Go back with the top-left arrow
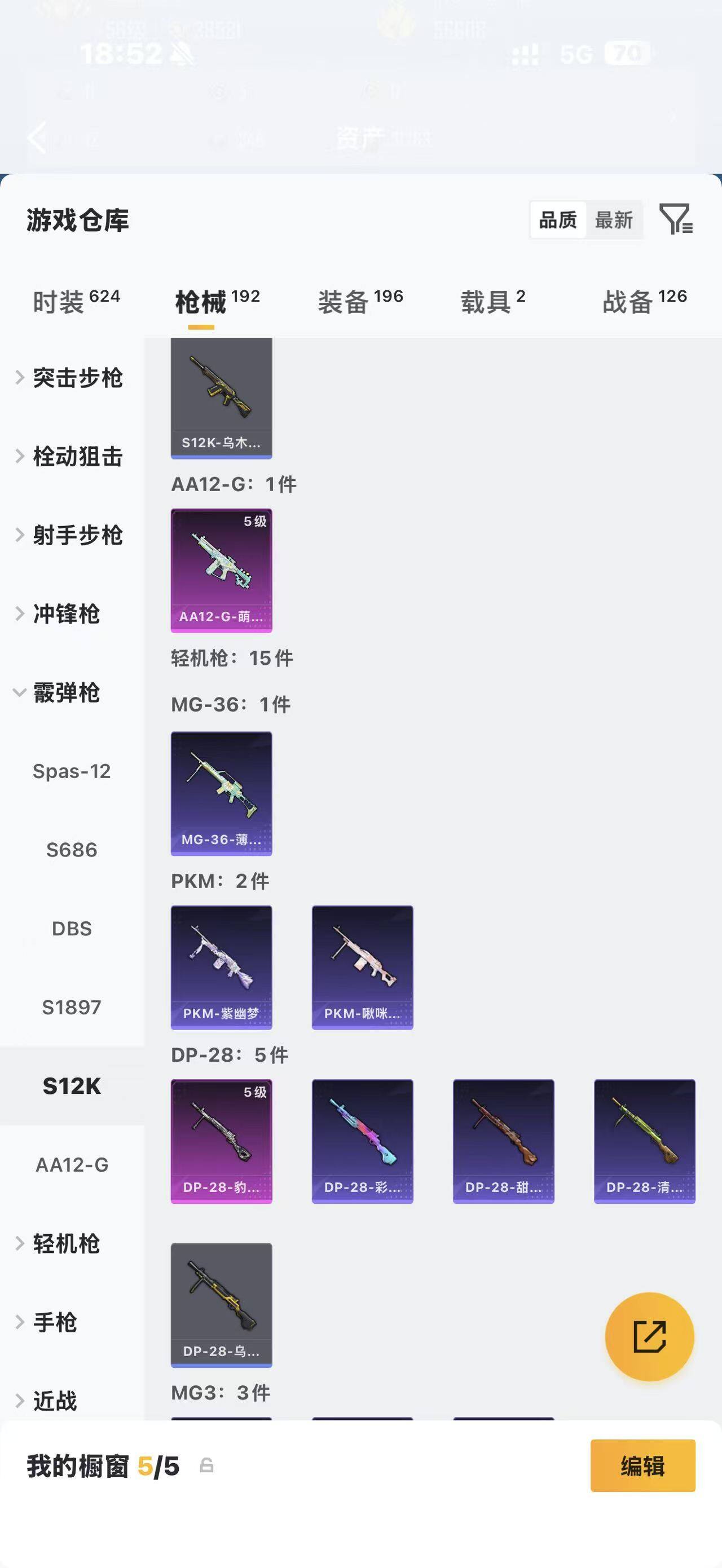Viewport: 722px width, 1568px height. (x=37, y=138)
